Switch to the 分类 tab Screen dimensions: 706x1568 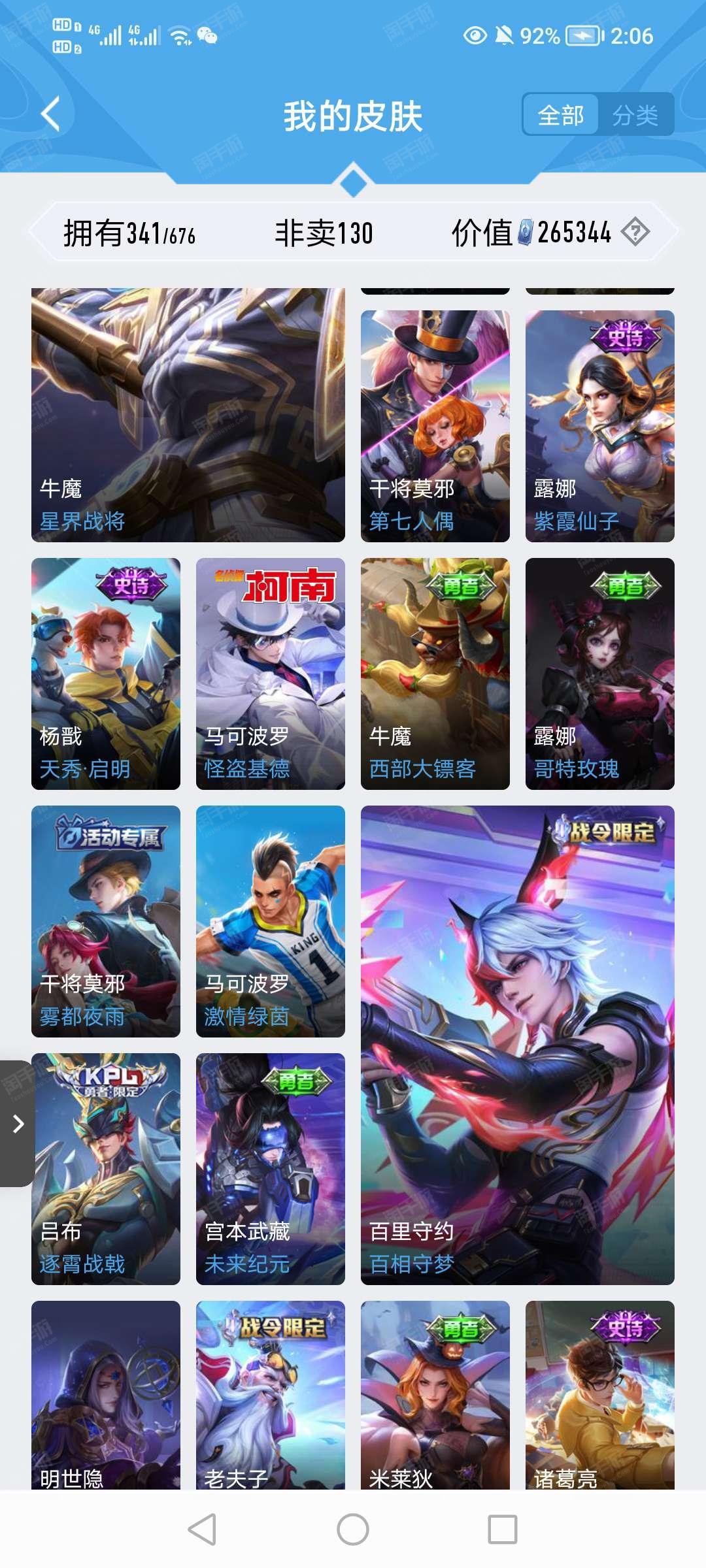coord(635,115)
